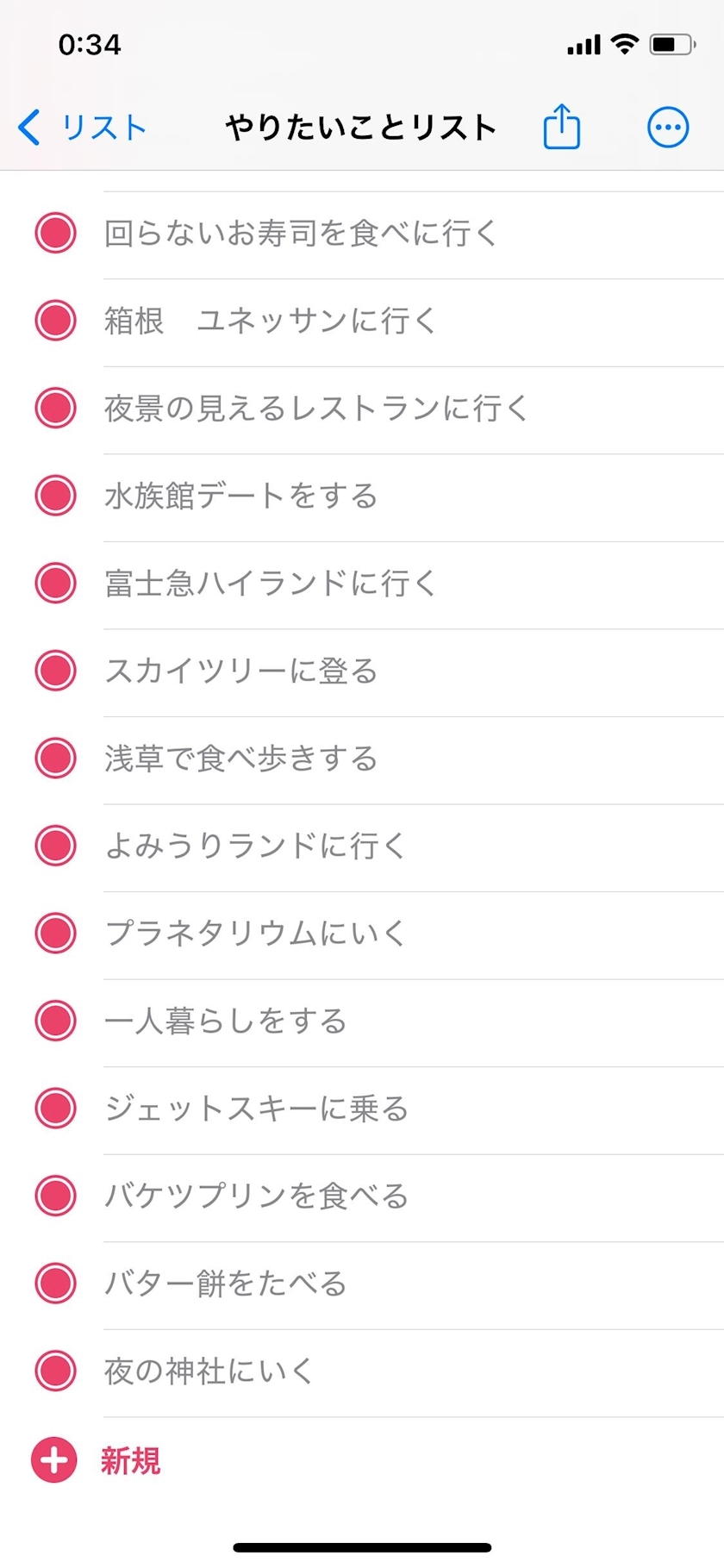
Task: Uncheck 夜景の見えるレストランに行く
Action: coord(56,408)
